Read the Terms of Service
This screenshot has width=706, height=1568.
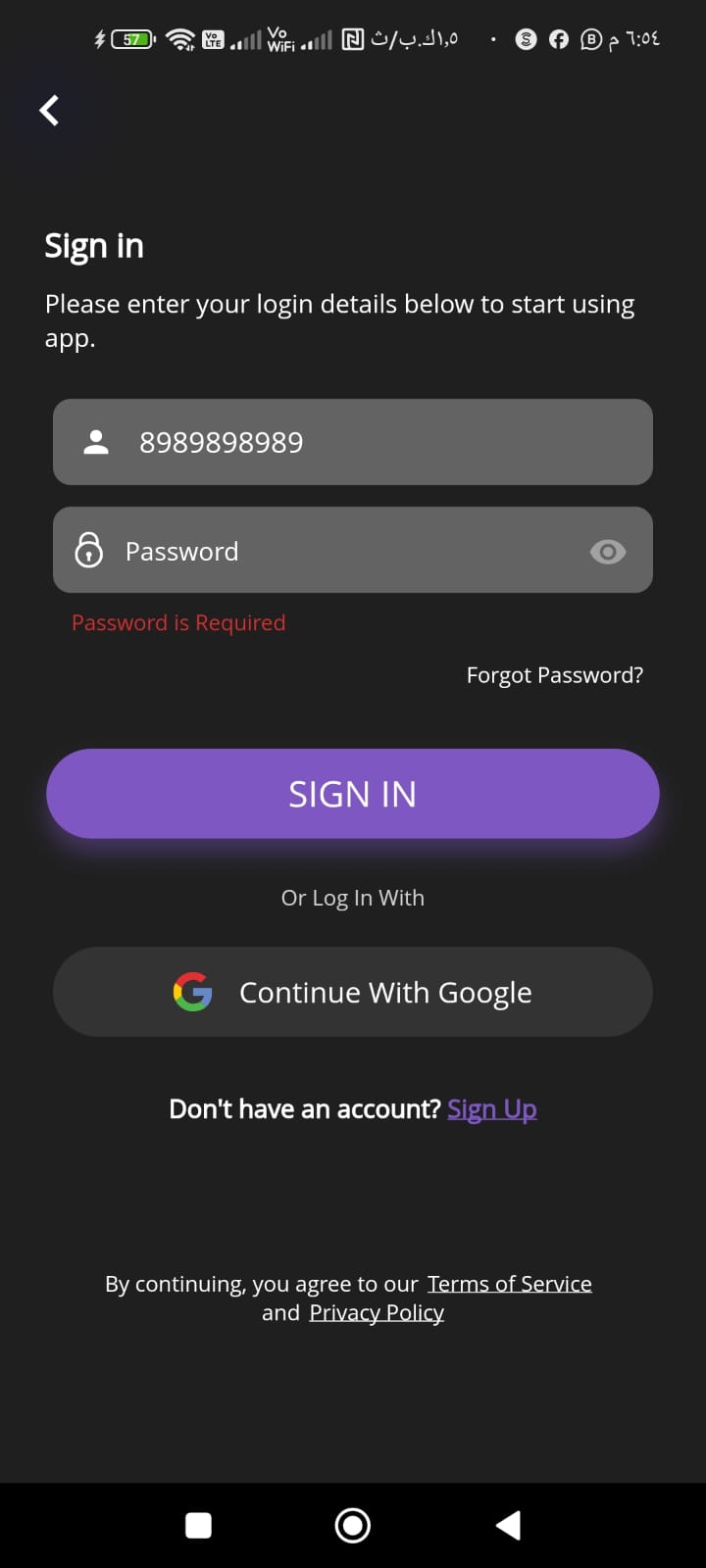pyautogui.click(x=509, y=1284)
